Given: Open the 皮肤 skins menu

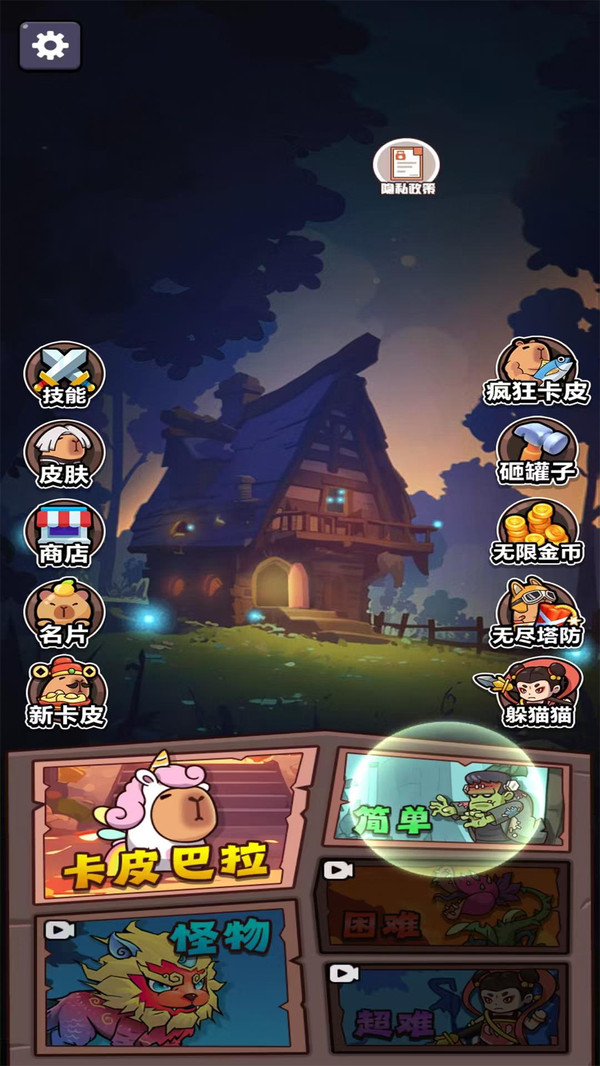Looking at the screenshot, I should point(64,455).
